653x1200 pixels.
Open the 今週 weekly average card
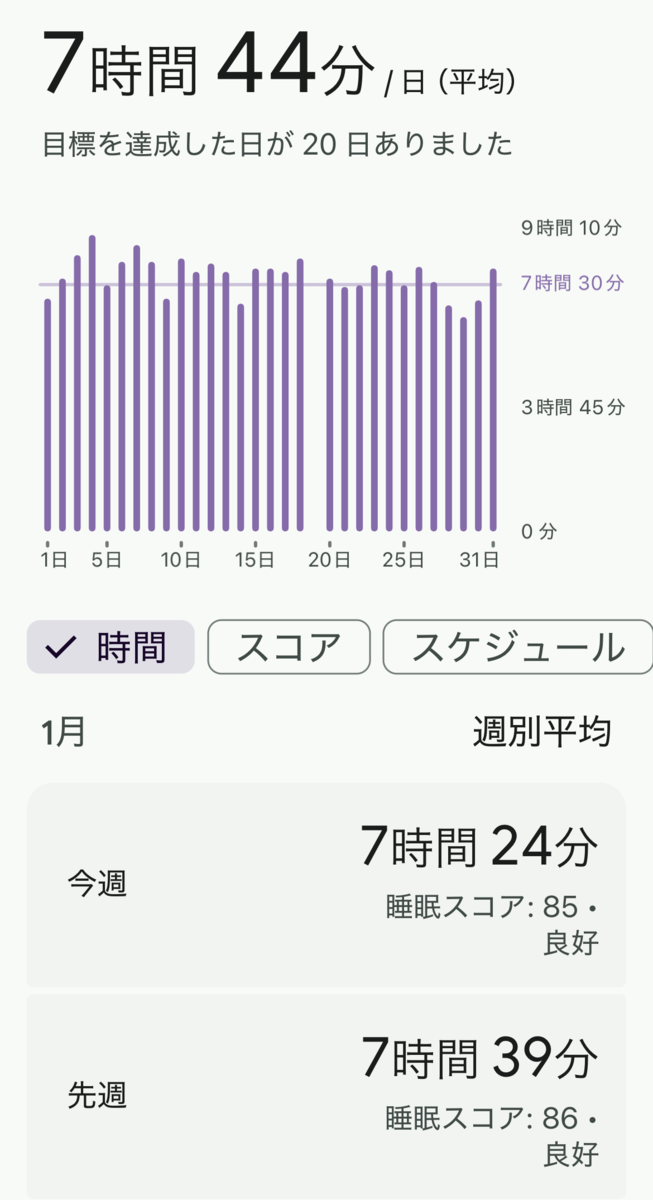pyautogui.click(x=326, y=884)
